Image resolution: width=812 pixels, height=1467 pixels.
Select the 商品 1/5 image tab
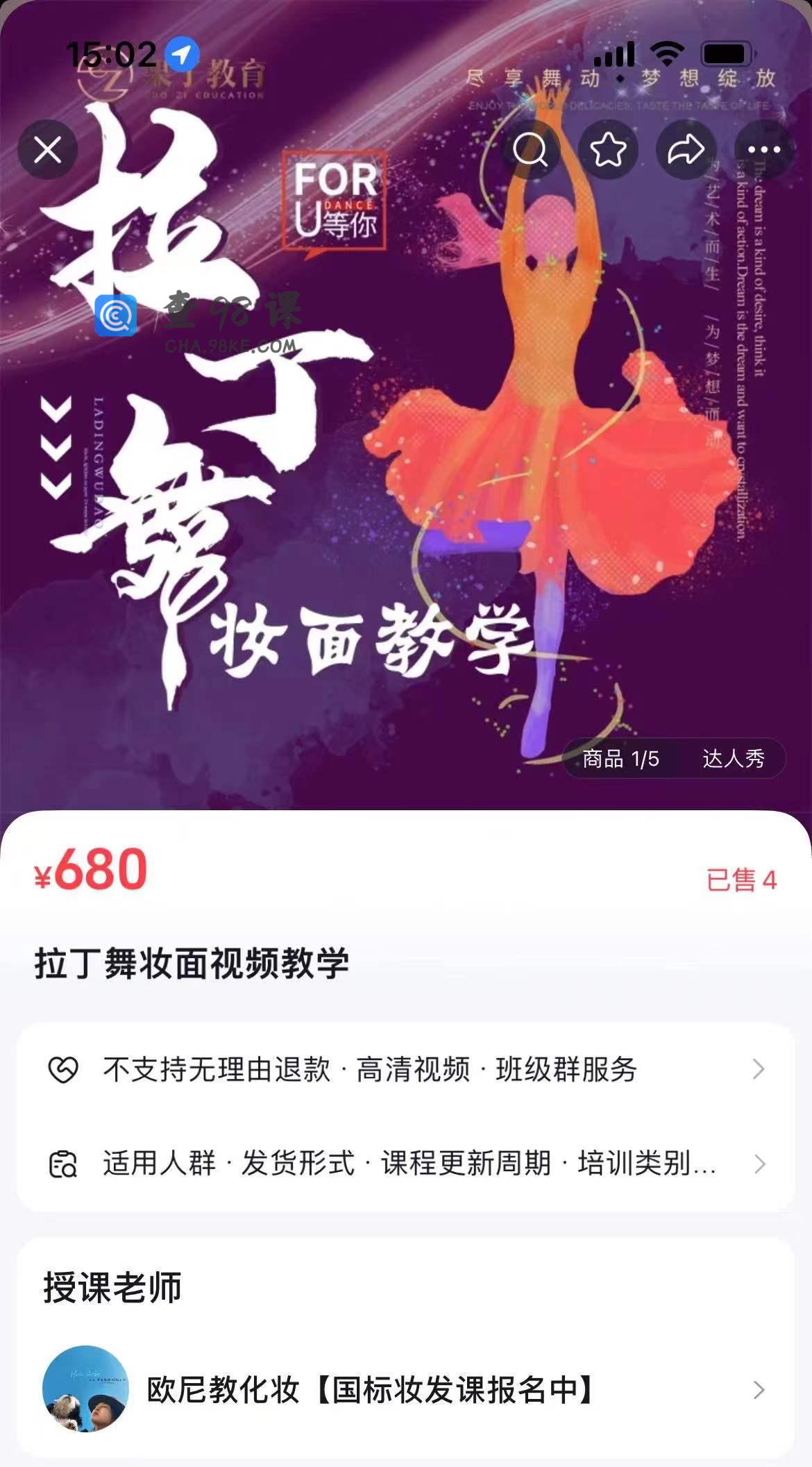[620, 758]
